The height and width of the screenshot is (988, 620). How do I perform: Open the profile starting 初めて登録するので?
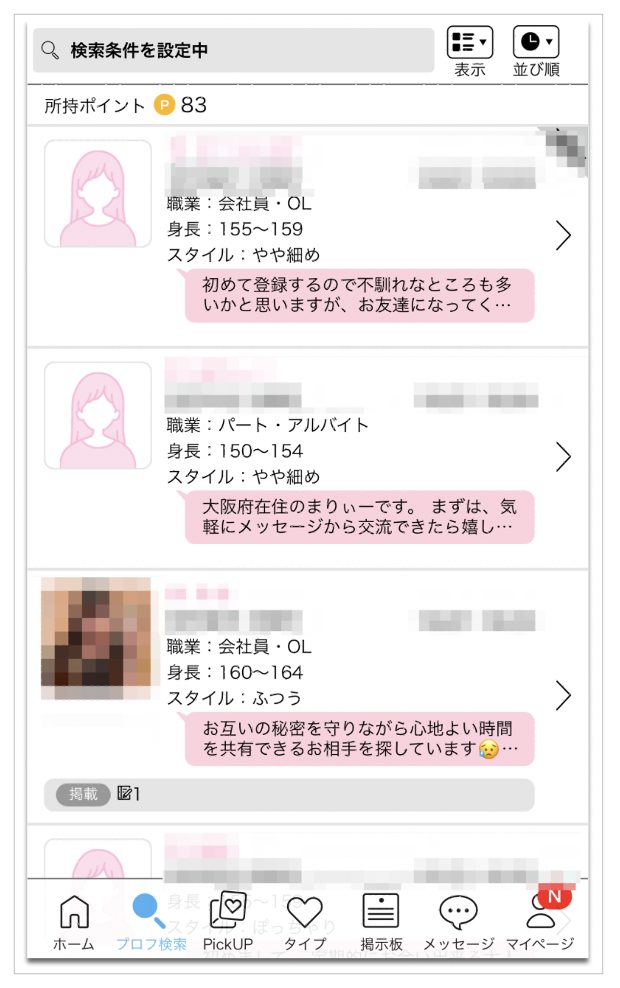click(358, 295)
